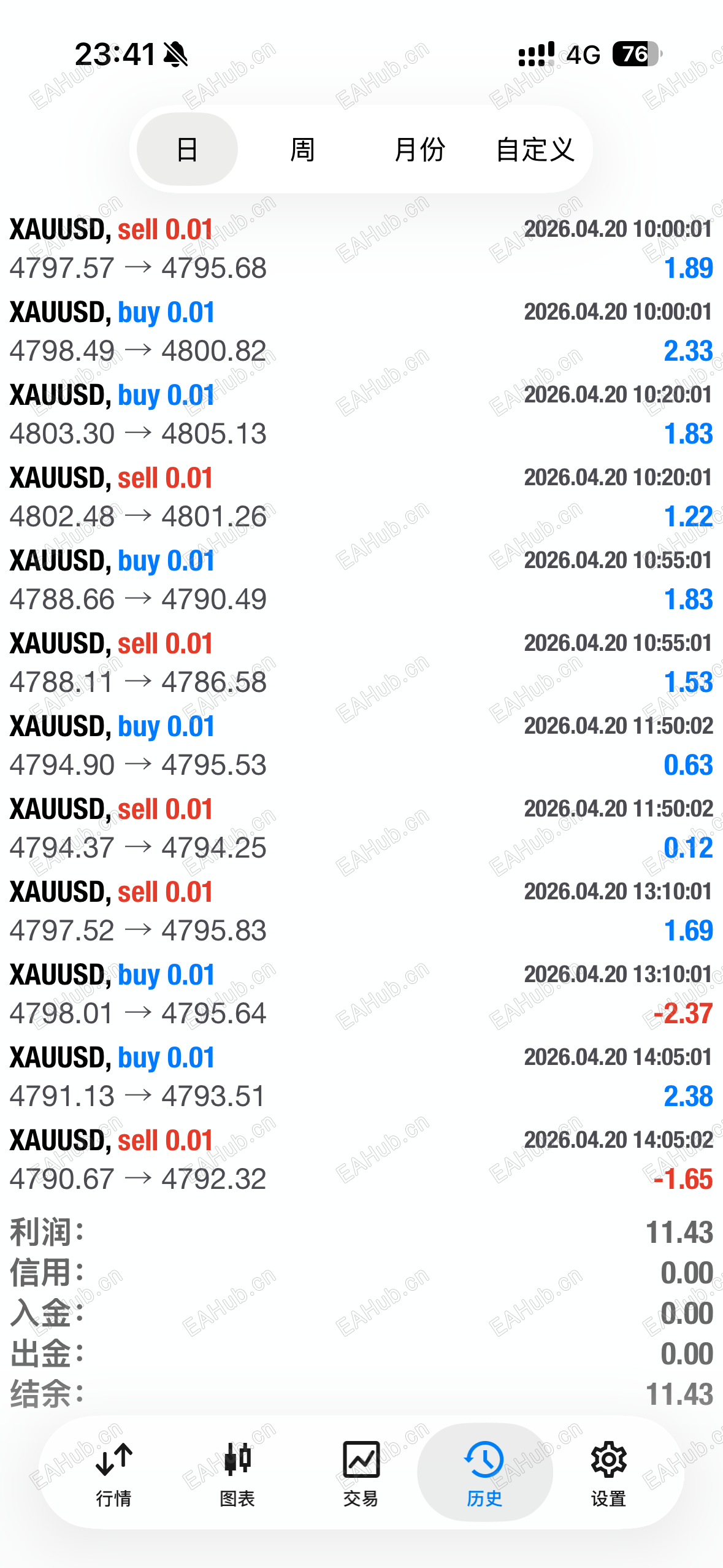Tap the buy trade 4794.90 → 4795.53
The image size is (723, 1568).
coord(361,745)
